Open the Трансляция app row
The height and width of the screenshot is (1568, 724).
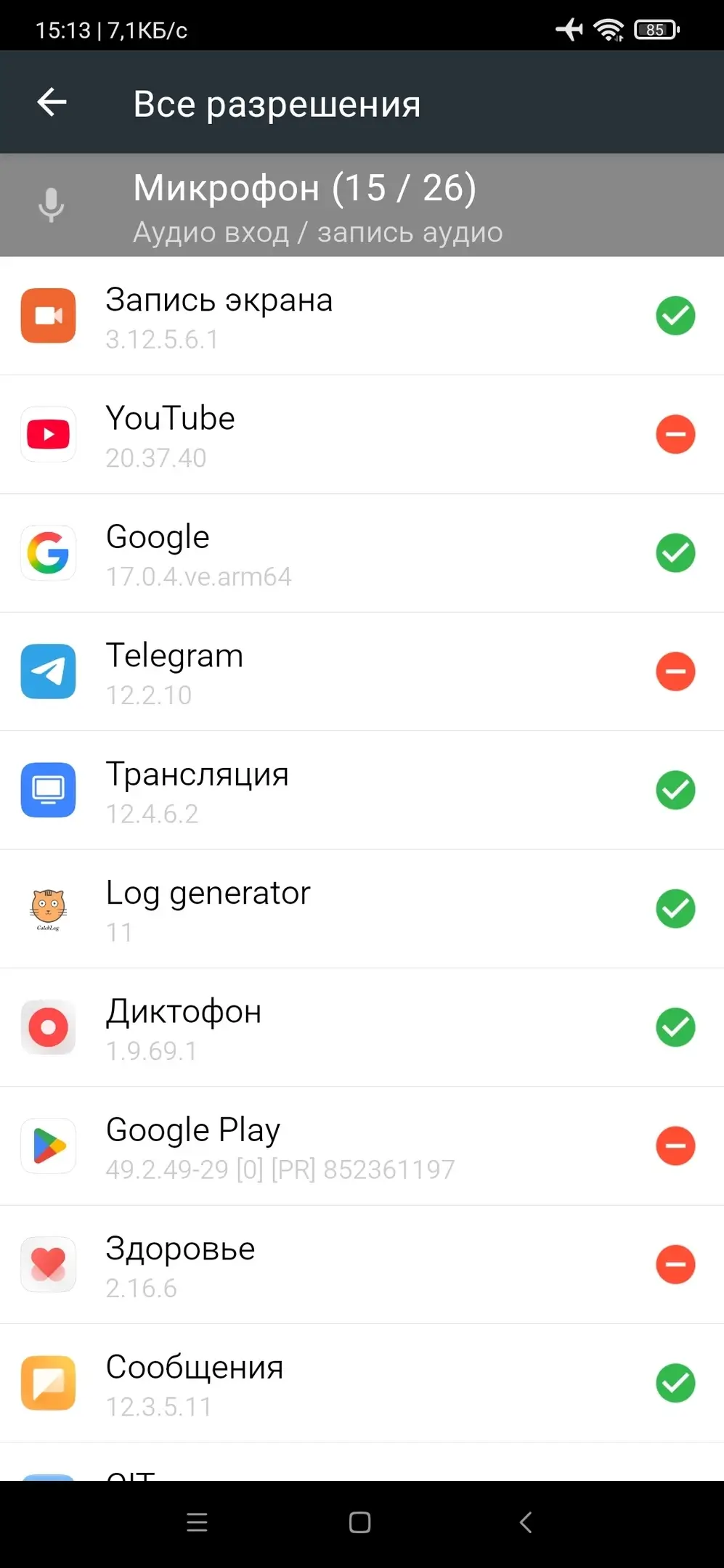[362, 790]
